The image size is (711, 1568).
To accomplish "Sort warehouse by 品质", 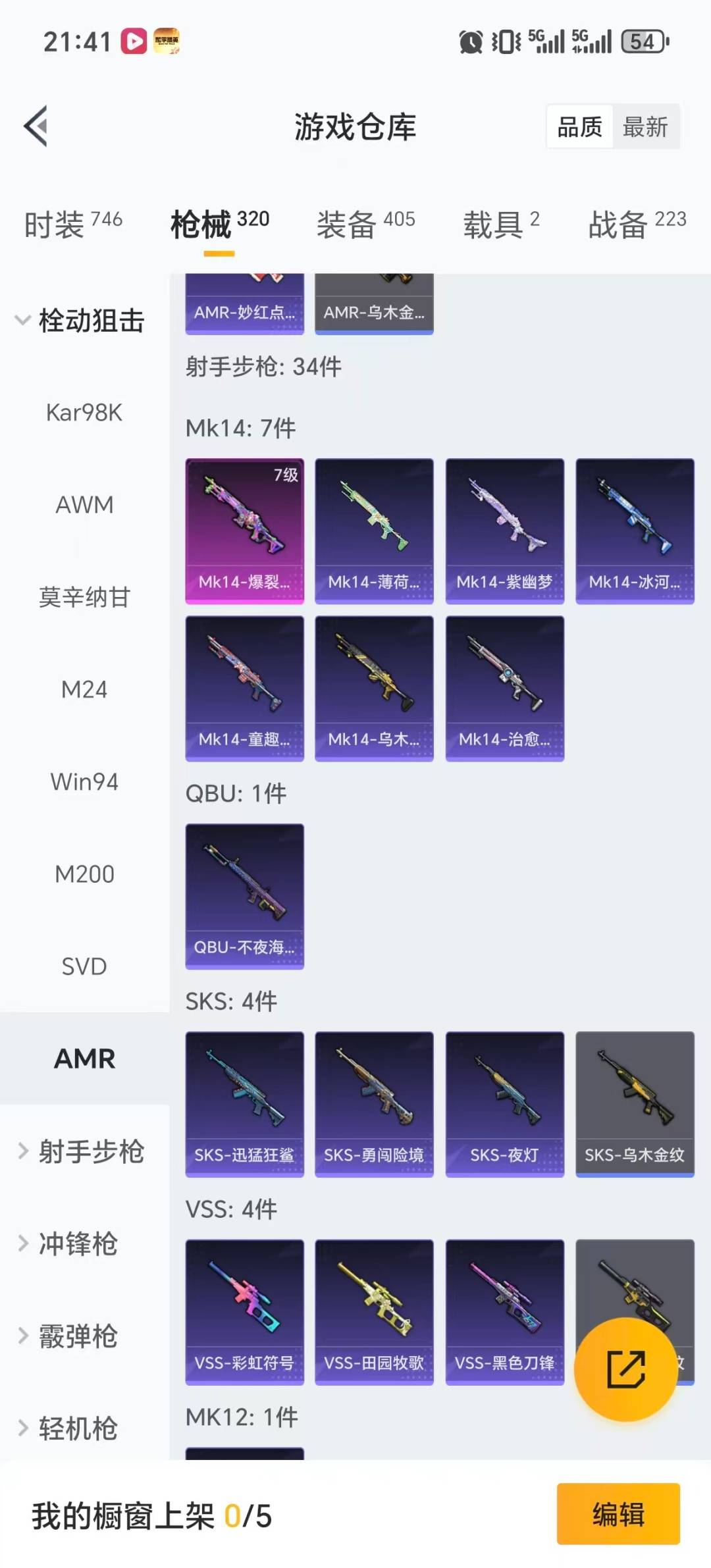I will click(579, 126).
